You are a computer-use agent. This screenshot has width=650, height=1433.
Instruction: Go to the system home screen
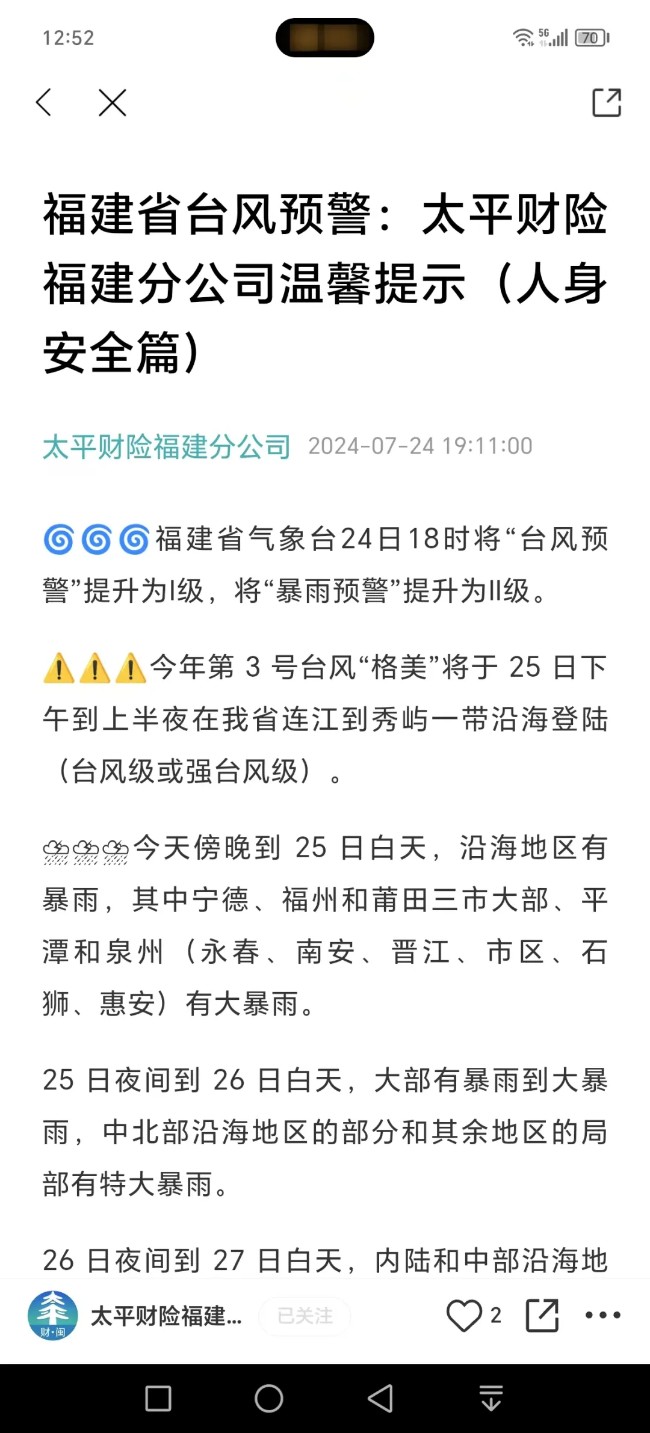pos(269,1398)
